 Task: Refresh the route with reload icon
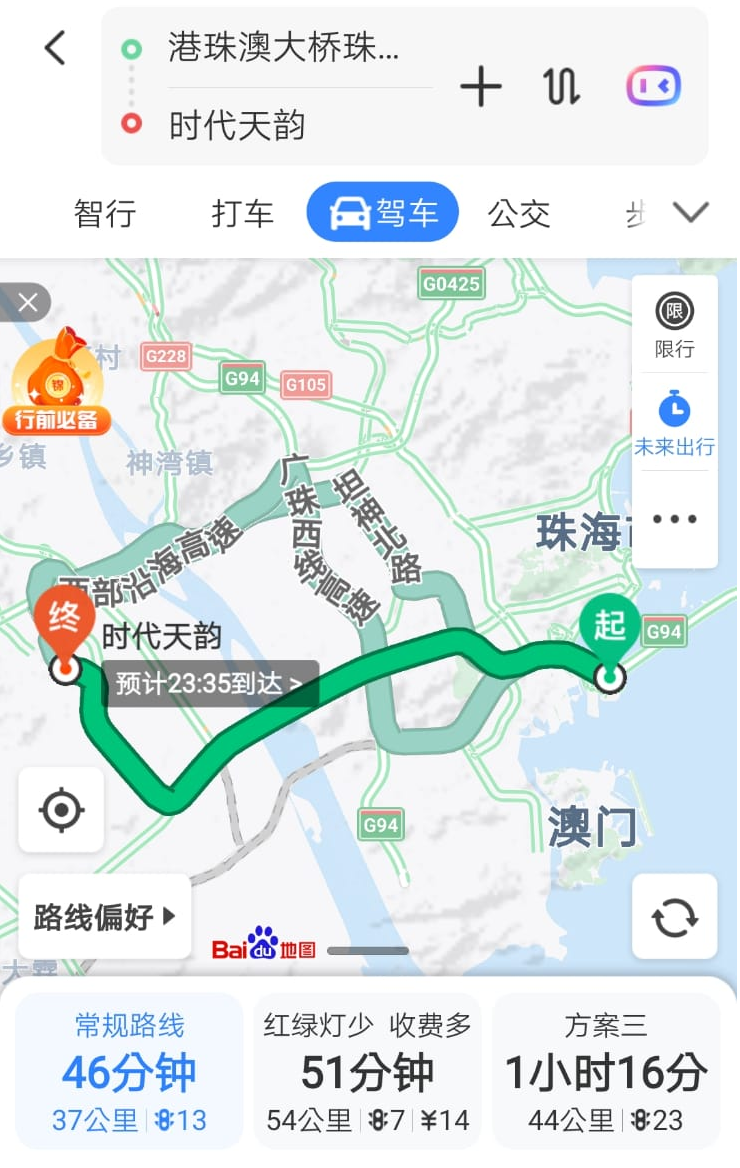click(674, 916)
